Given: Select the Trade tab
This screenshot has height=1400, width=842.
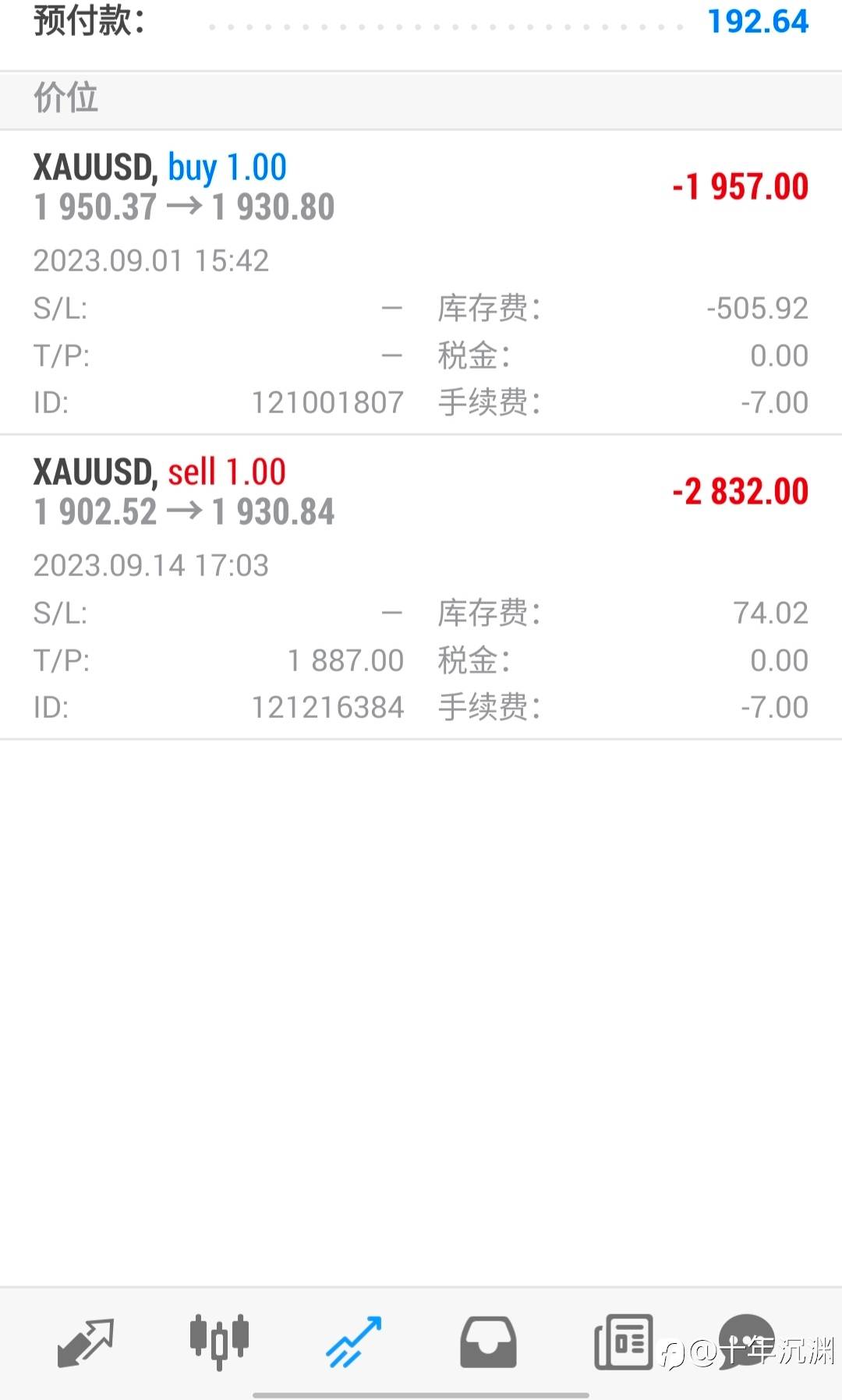Looking at the screenshot, I should [x=354, y=1342].
